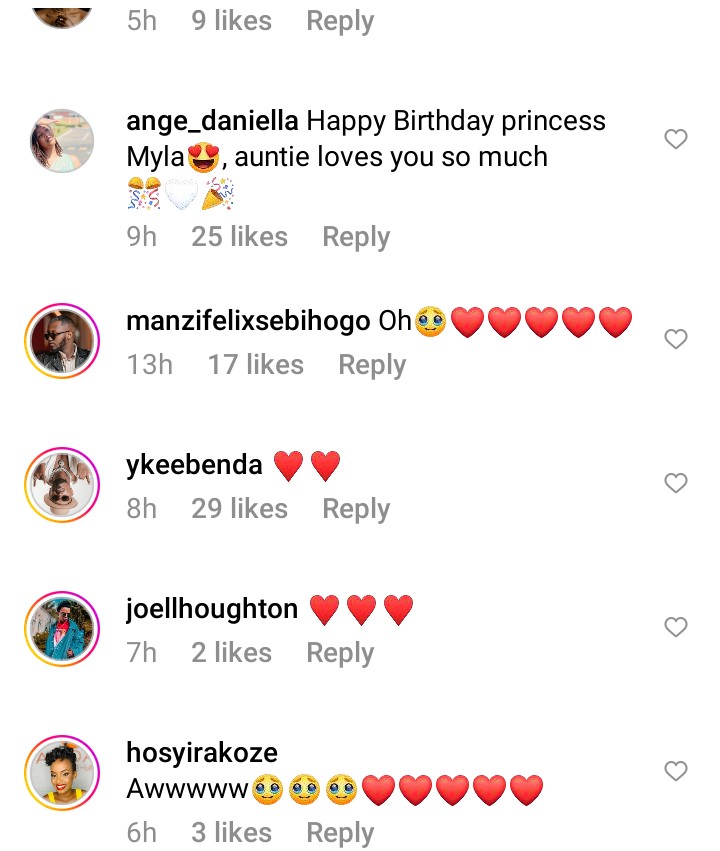Image resolution: width=720 pixels, height=851 pixels.
Task: View manzifelixsebihogo's story avatar
Action: (62, 341)
